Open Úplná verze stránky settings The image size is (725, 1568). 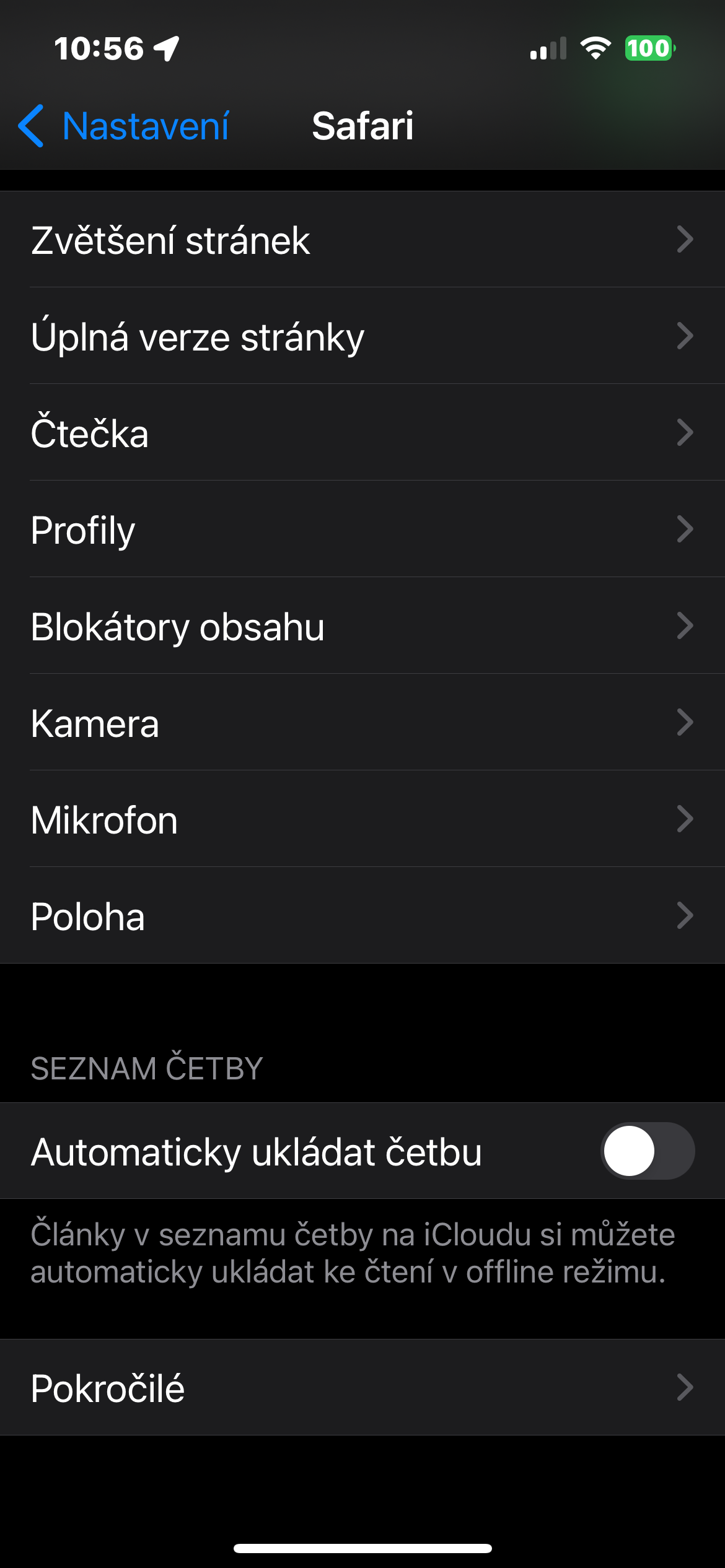coord(362,336)
